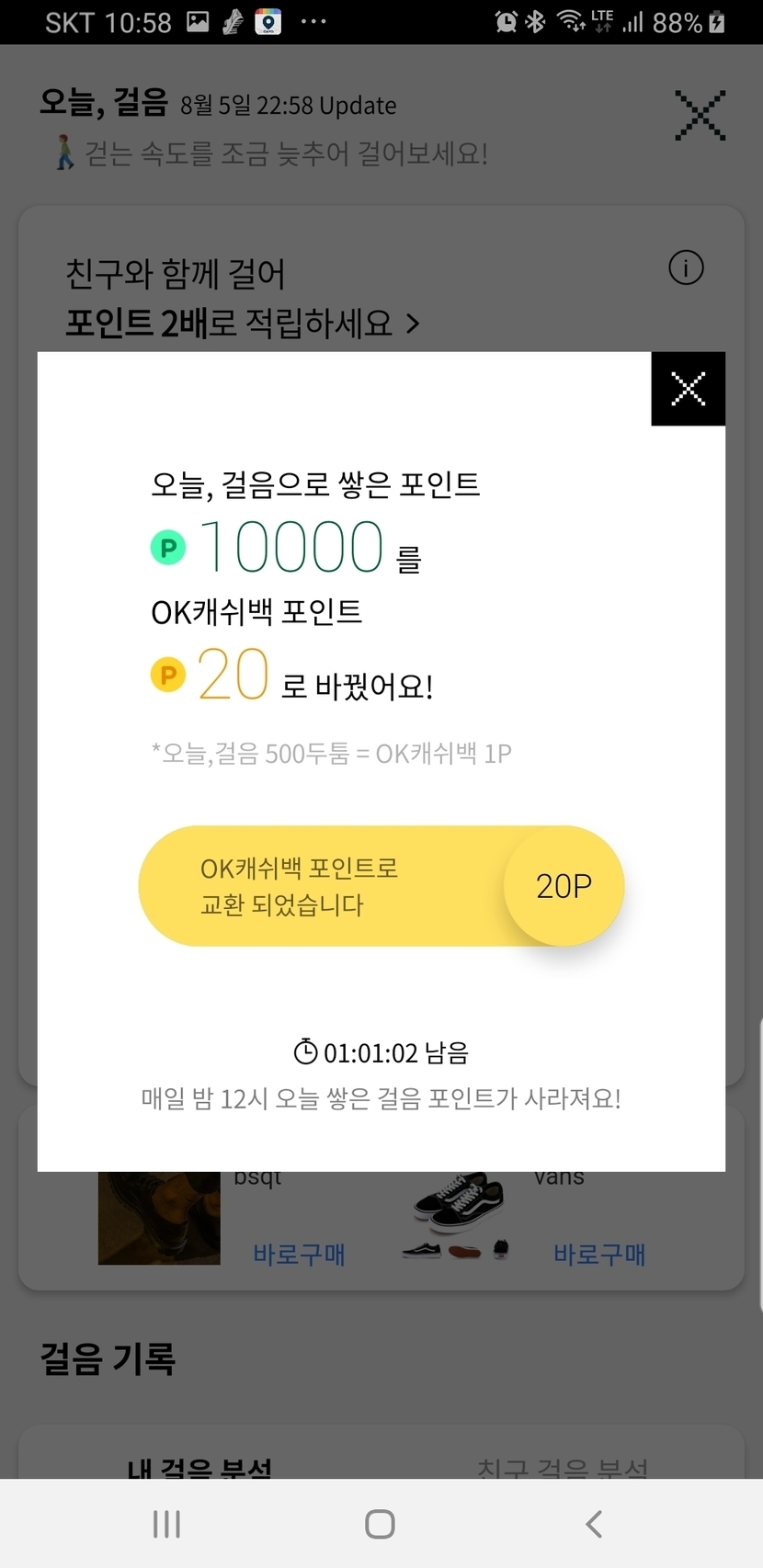Tap 바로구매 for the bsqt product
The image size is (763, 1568).
point(299,1255)
